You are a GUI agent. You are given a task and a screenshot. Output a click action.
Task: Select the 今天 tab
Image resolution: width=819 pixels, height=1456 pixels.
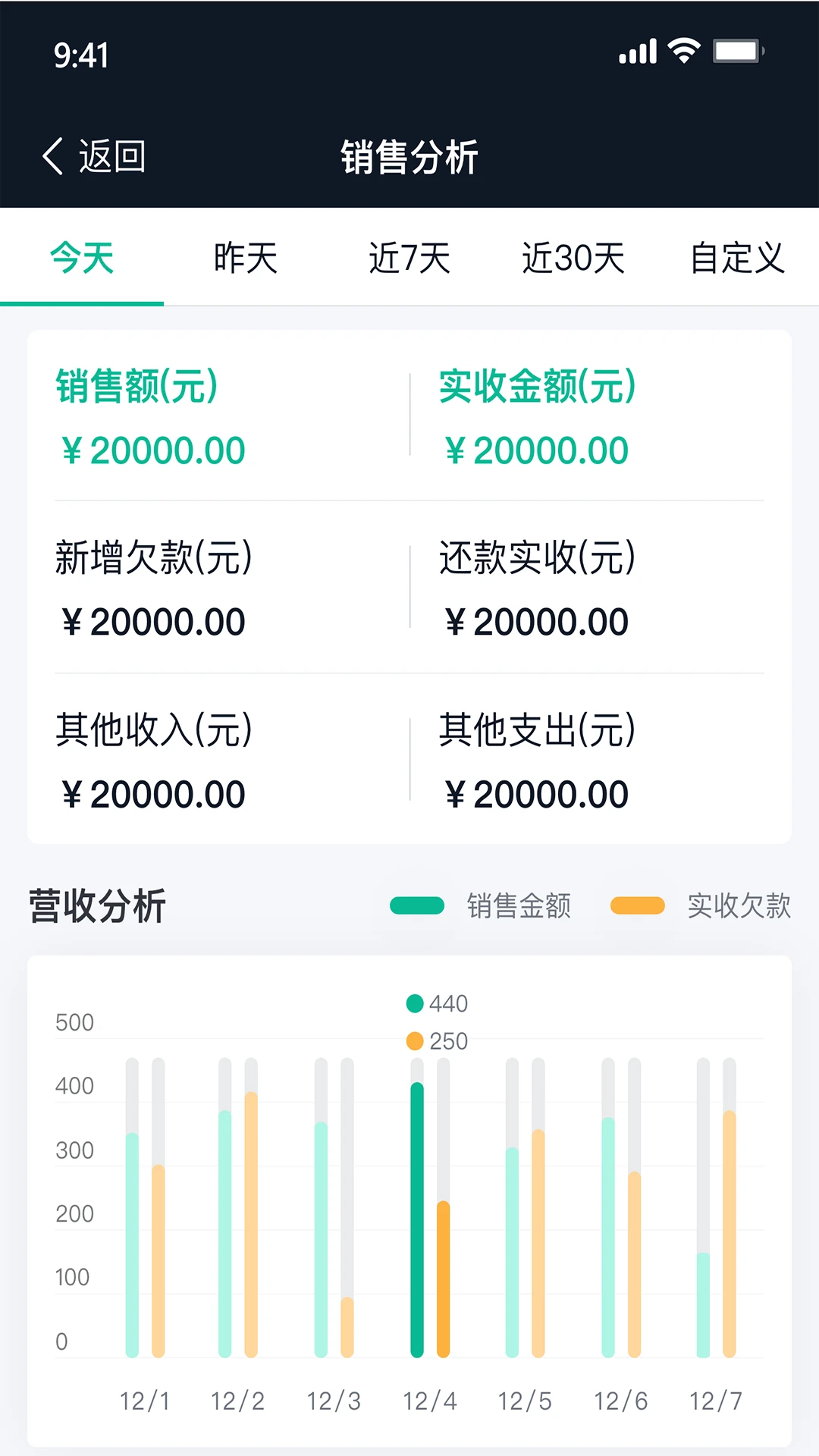pos(82,258)
